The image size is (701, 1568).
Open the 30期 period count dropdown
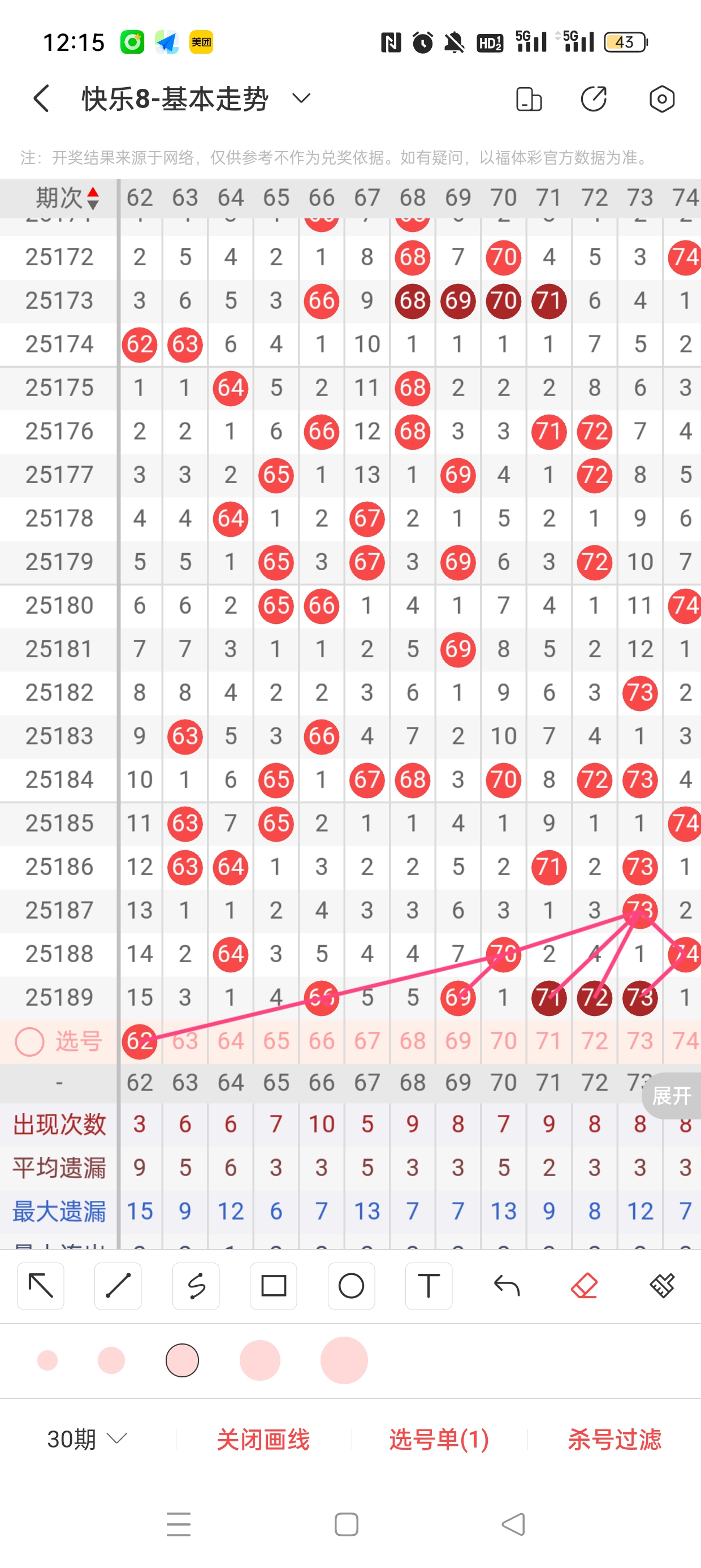coord(87,1439)
